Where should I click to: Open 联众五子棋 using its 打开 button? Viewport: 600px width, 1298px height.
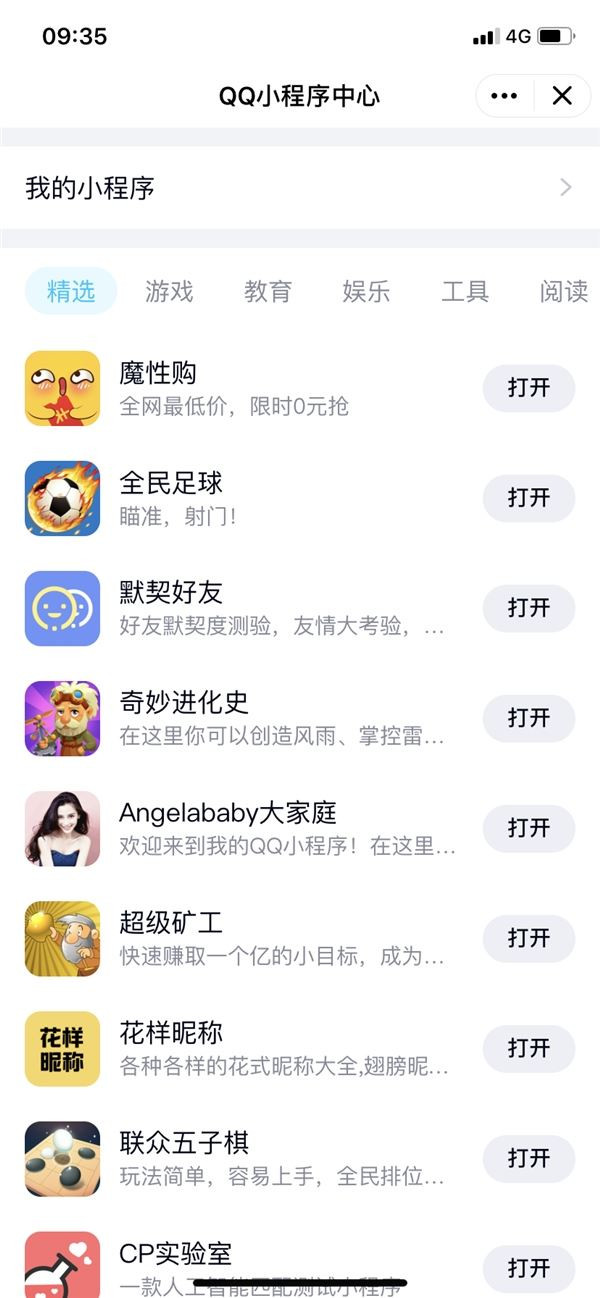pyautogui.click(x=529, y=1158)
